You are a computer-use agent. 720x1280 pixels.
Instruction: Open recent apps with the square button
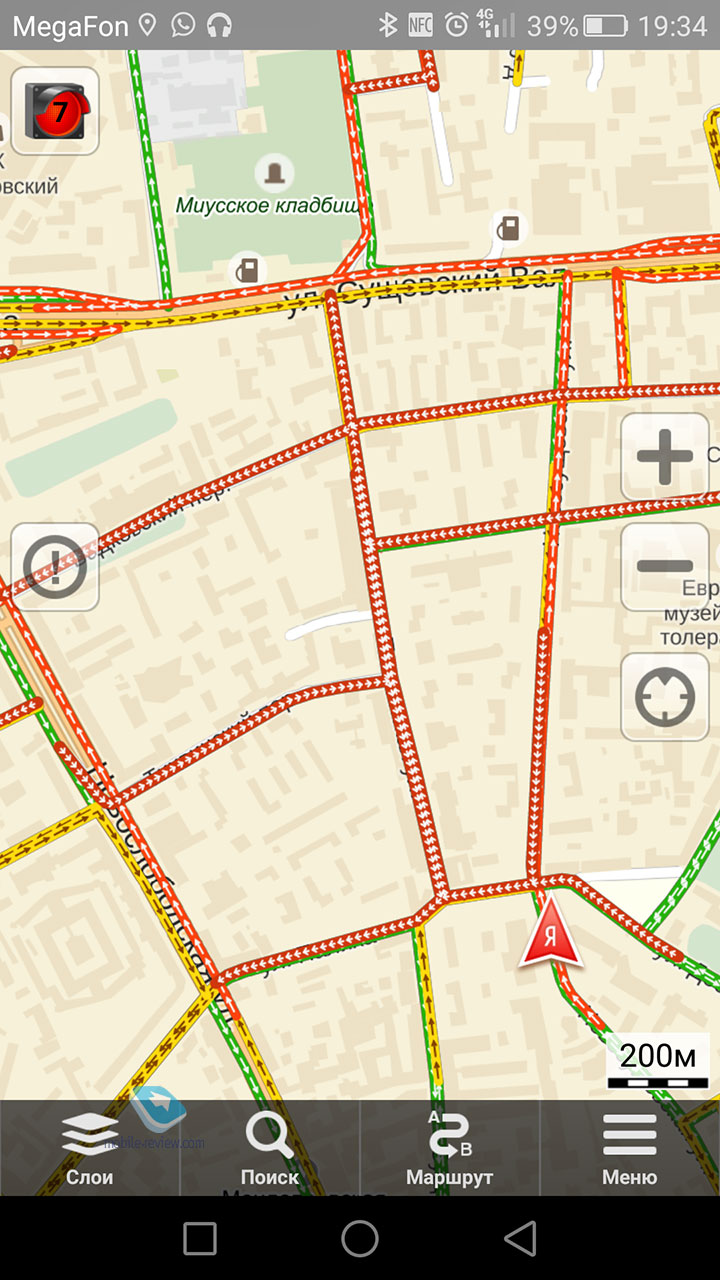[x=200, y=1238]
